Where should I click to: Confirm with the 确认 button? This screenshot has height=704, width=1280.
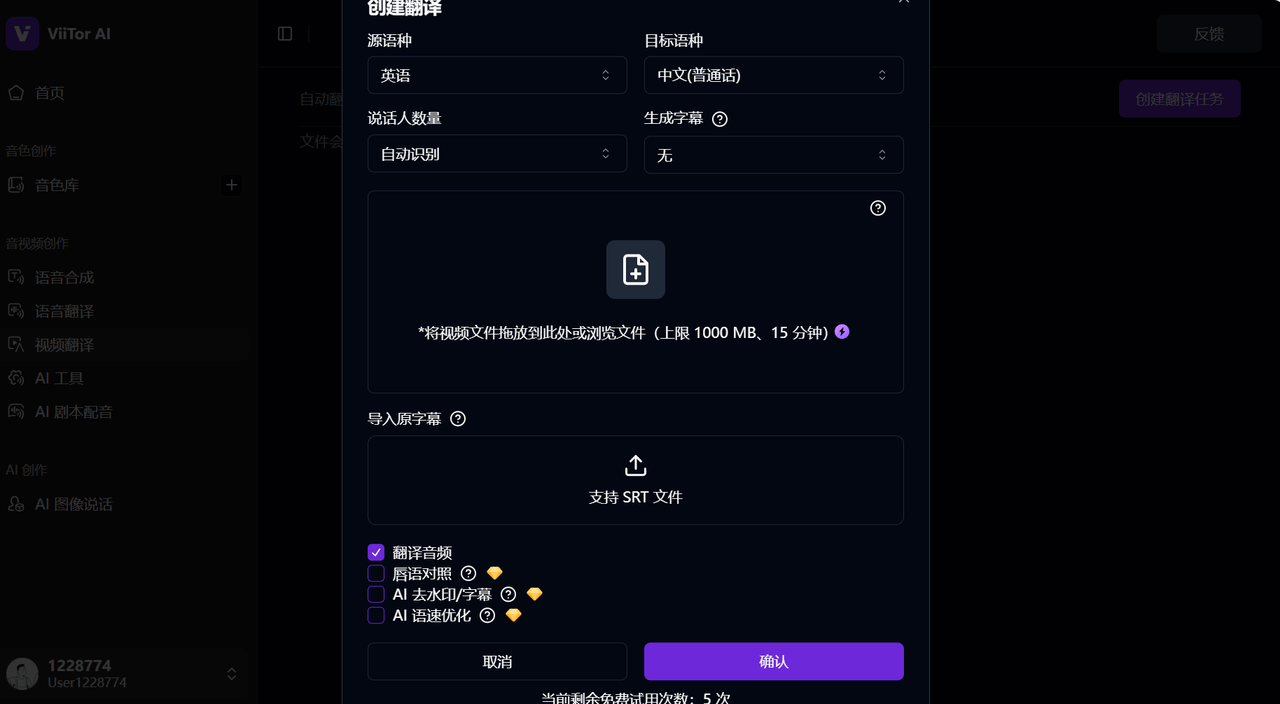[773, 662]
